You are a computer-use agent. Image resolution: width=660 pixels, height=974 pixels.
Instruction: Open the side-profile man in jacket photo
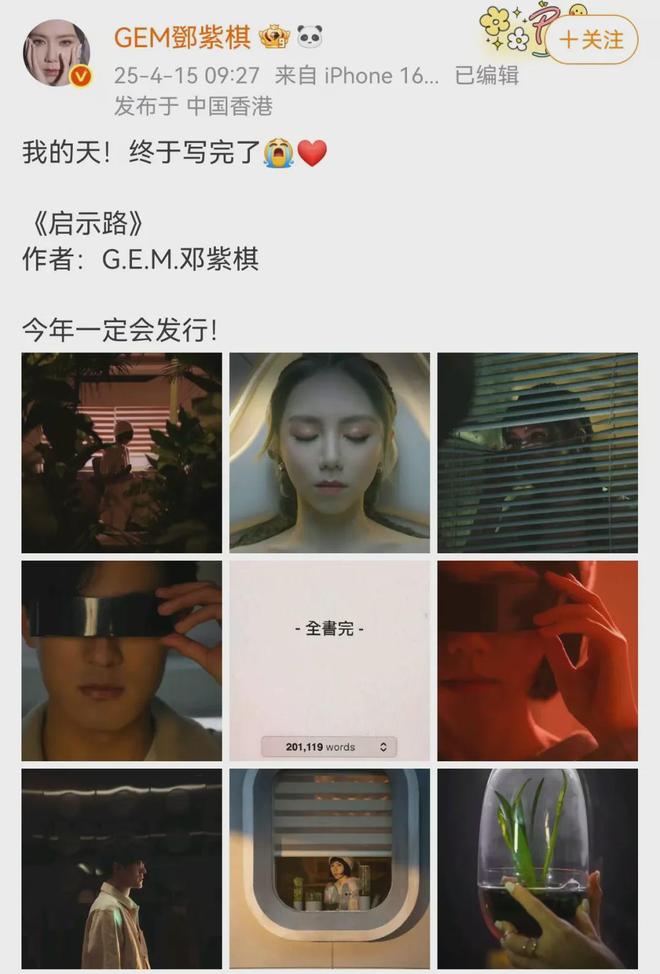coord(122,868)
